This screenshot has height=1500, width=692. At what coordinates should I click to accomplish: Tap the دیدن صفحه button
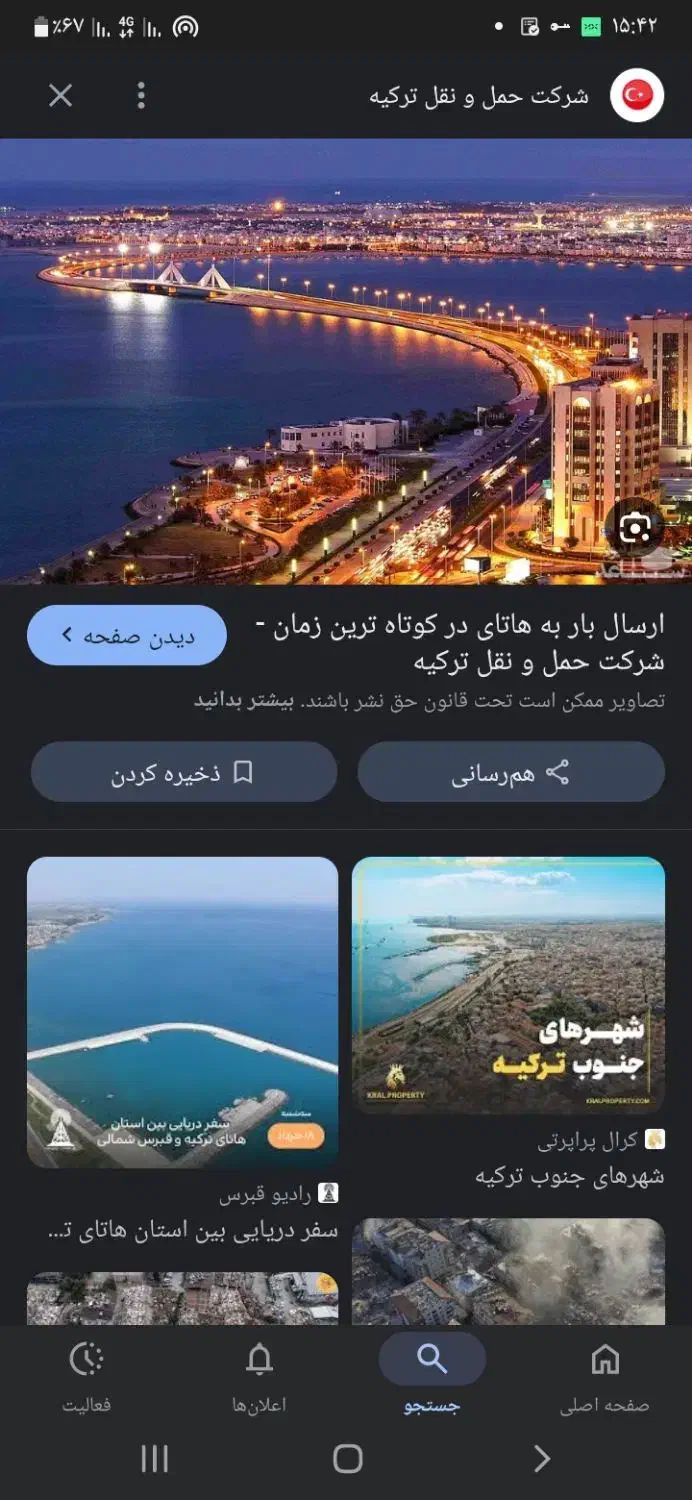127,635
